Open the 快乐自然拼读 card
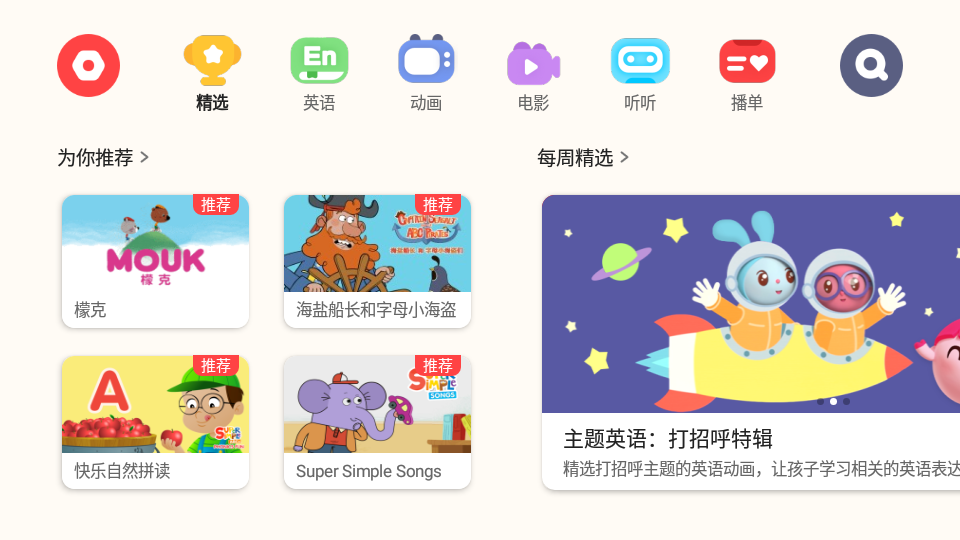 [x=155, y=422]
